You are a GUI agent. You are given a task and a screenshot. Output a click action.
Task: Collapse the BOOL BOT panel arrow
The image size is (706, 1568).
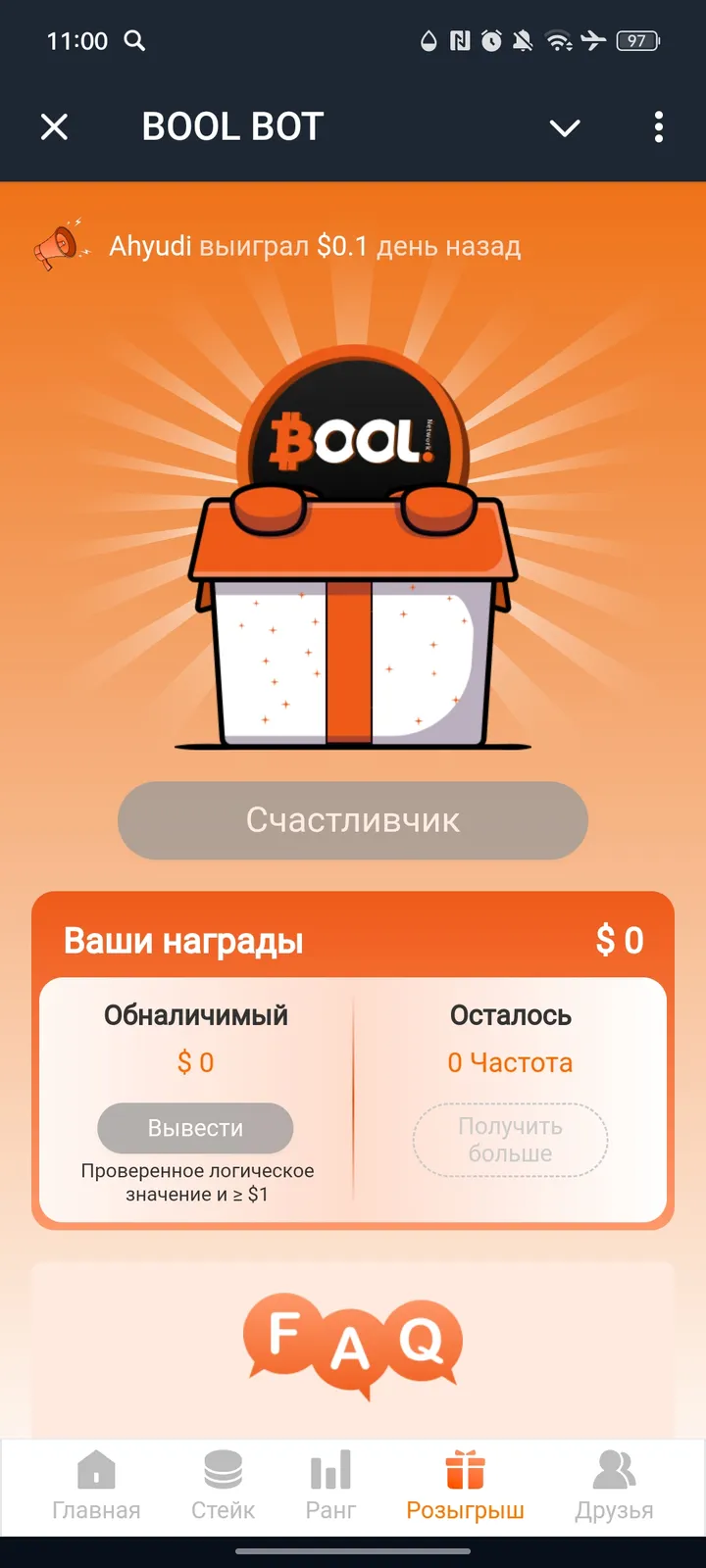[x=565, y=127]
